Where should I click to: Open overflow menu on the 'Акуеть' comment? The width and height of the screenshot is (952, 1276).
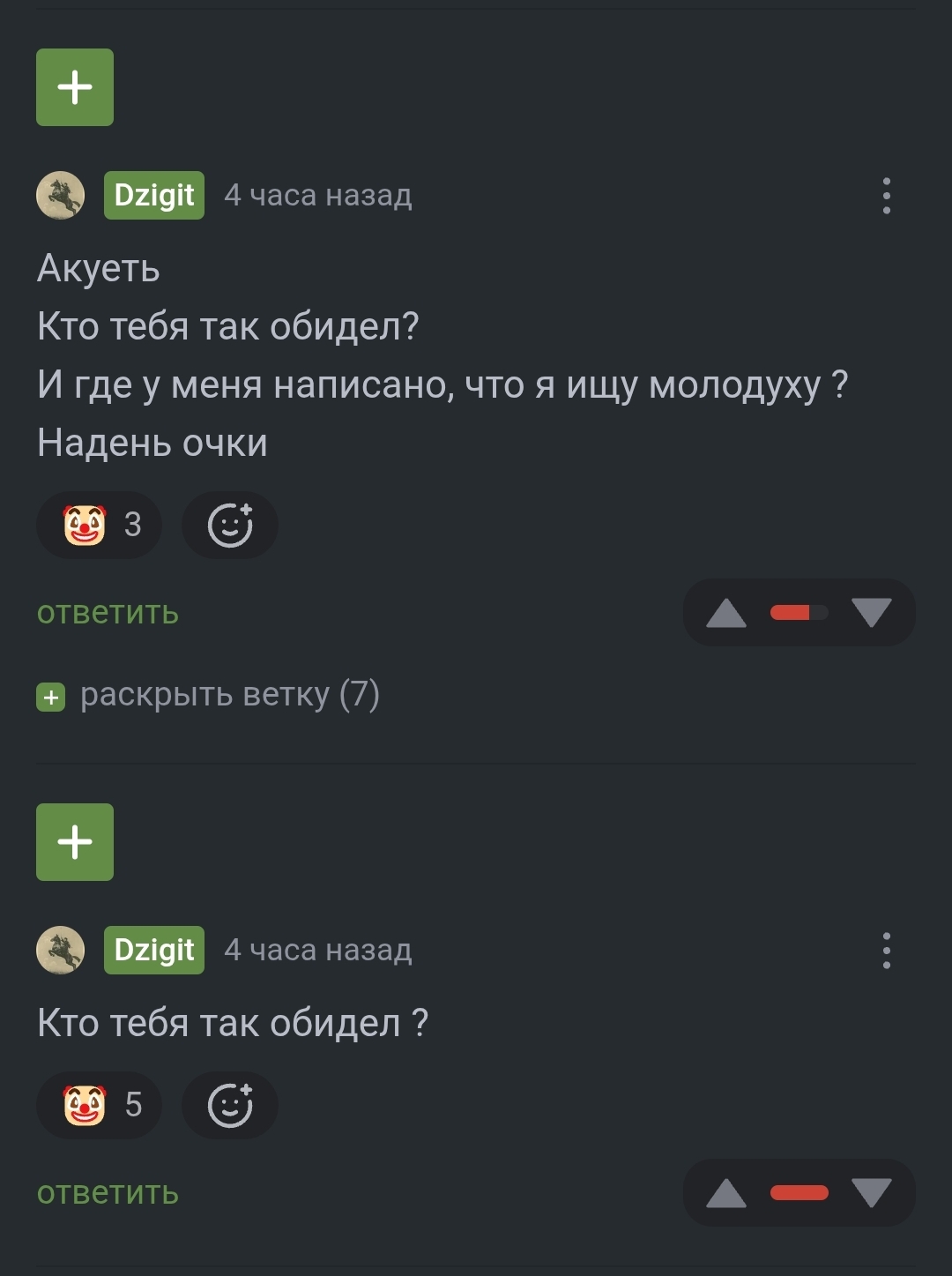click(886, 196)
